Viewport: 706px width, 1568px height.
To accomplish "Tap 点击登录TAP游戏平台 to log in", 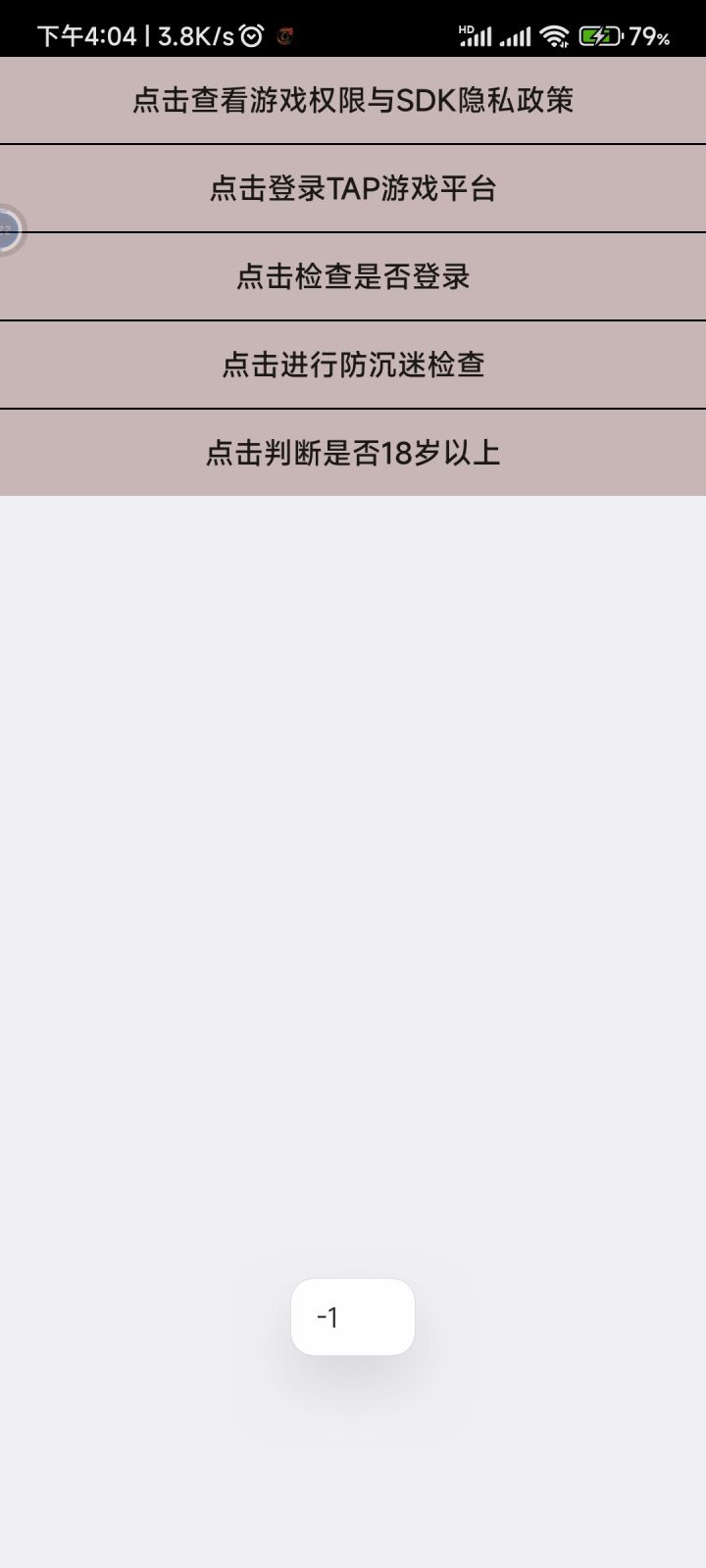I will 353,188.
